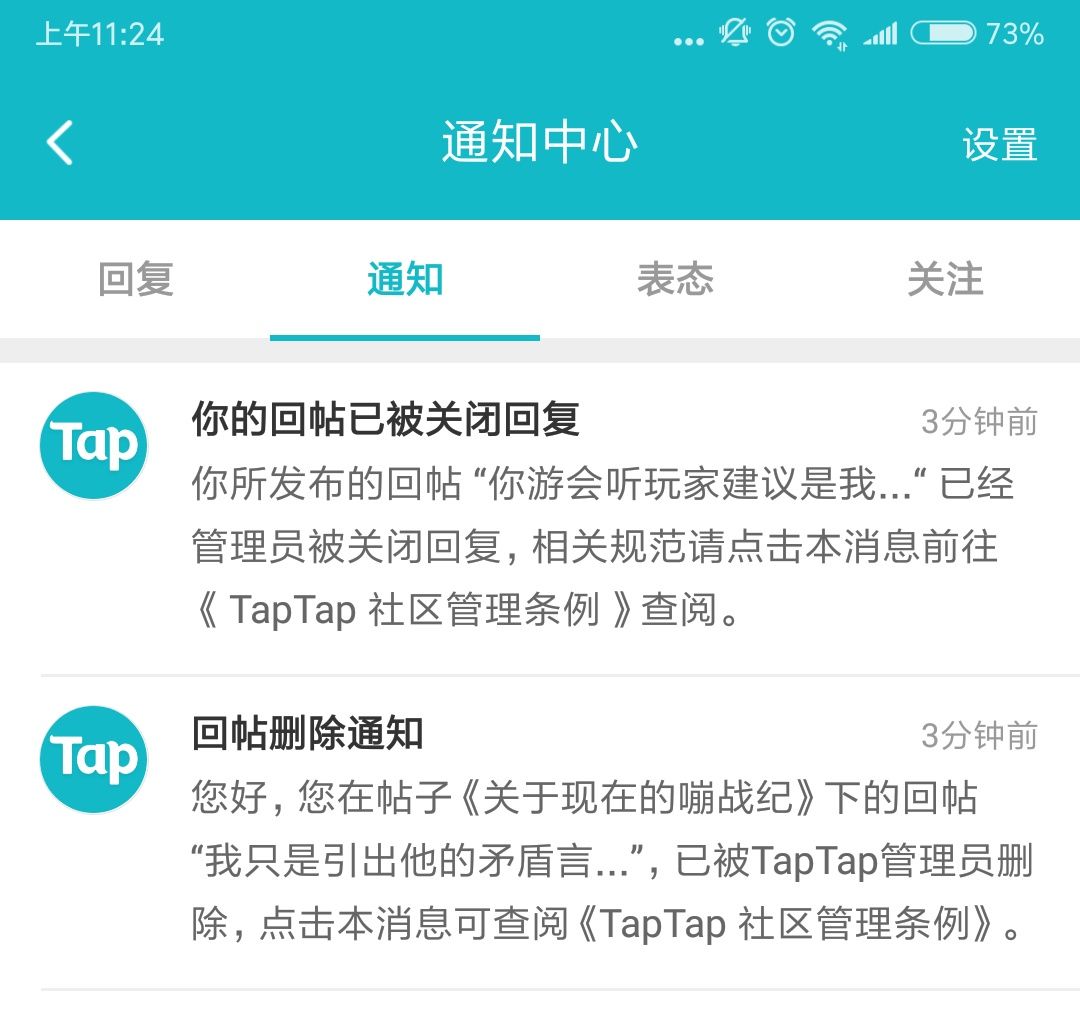Open the 你的回帖已被关闭回复 notification
Screen dimensions: 1080x1011
(x=540, y=519)
